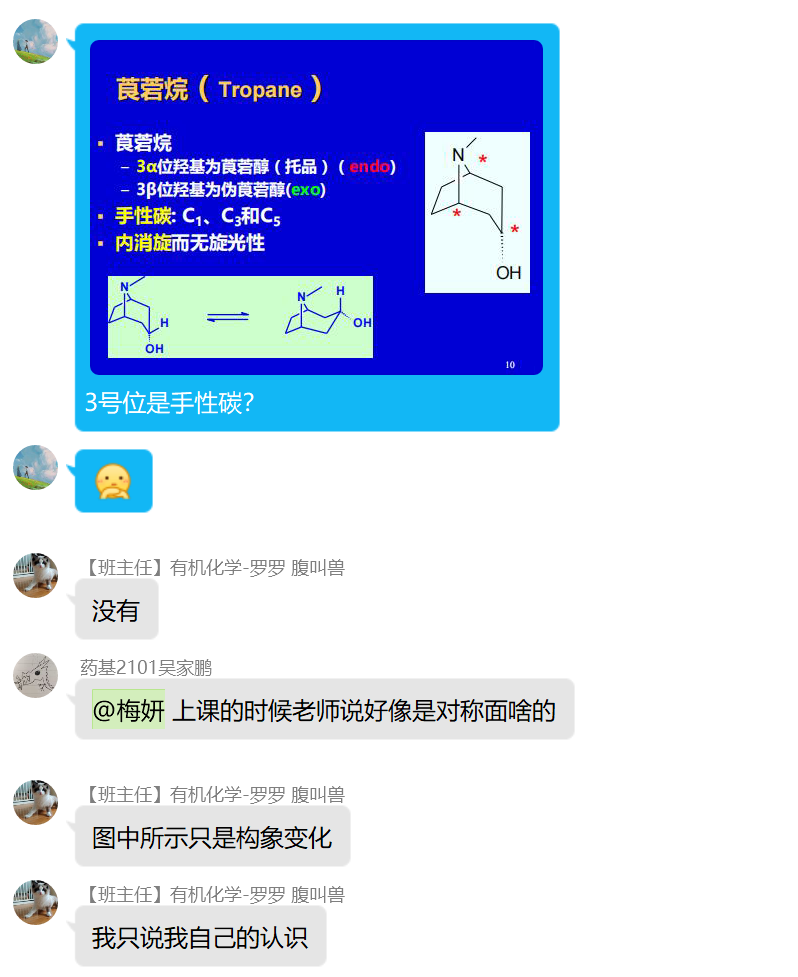The width and height of the screenshot is (798, 977).
Task: Tap avatar beside '我只说我自己的认识' message
Action: pos(35,902)
